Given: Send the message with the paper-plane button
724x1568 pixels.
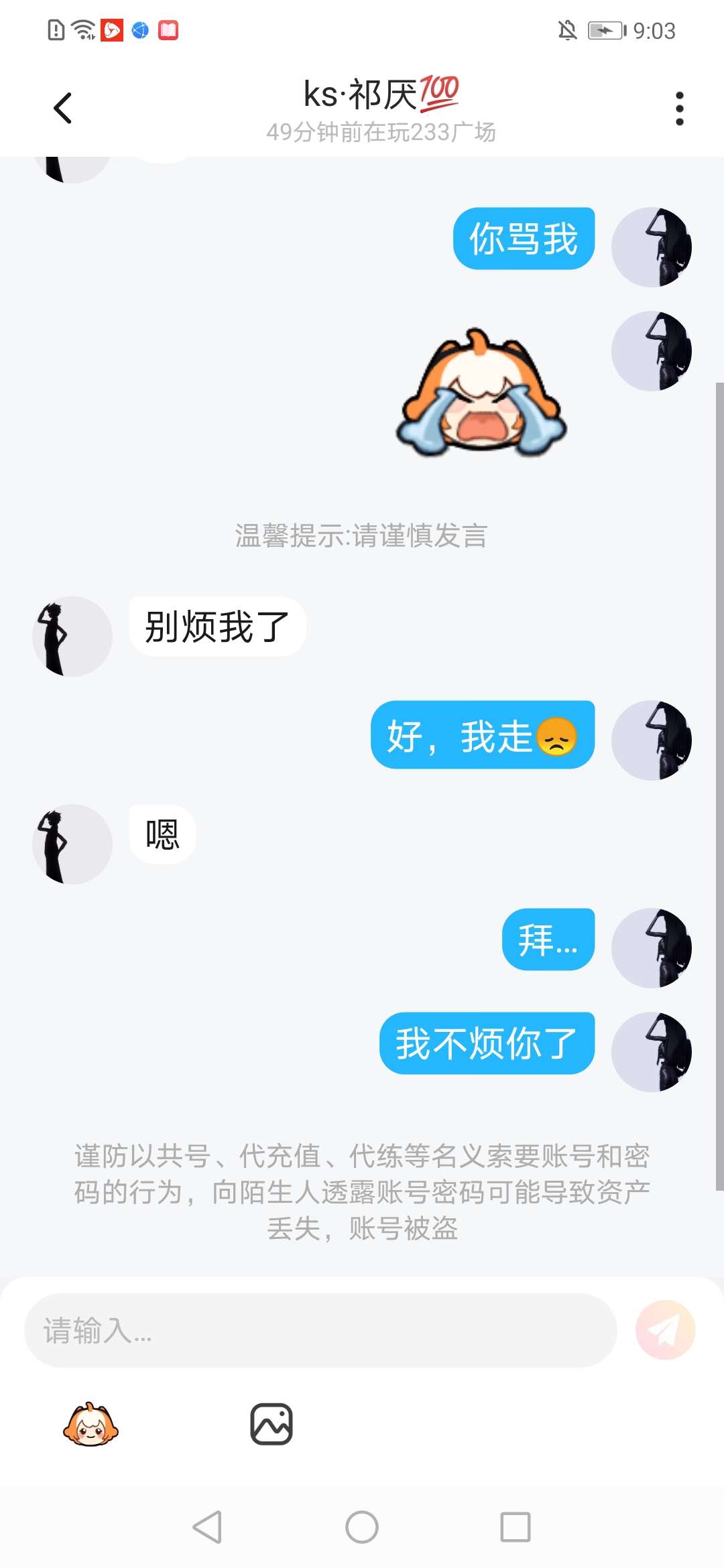Looking at the screenshot, I should [x=665, y=1330].
